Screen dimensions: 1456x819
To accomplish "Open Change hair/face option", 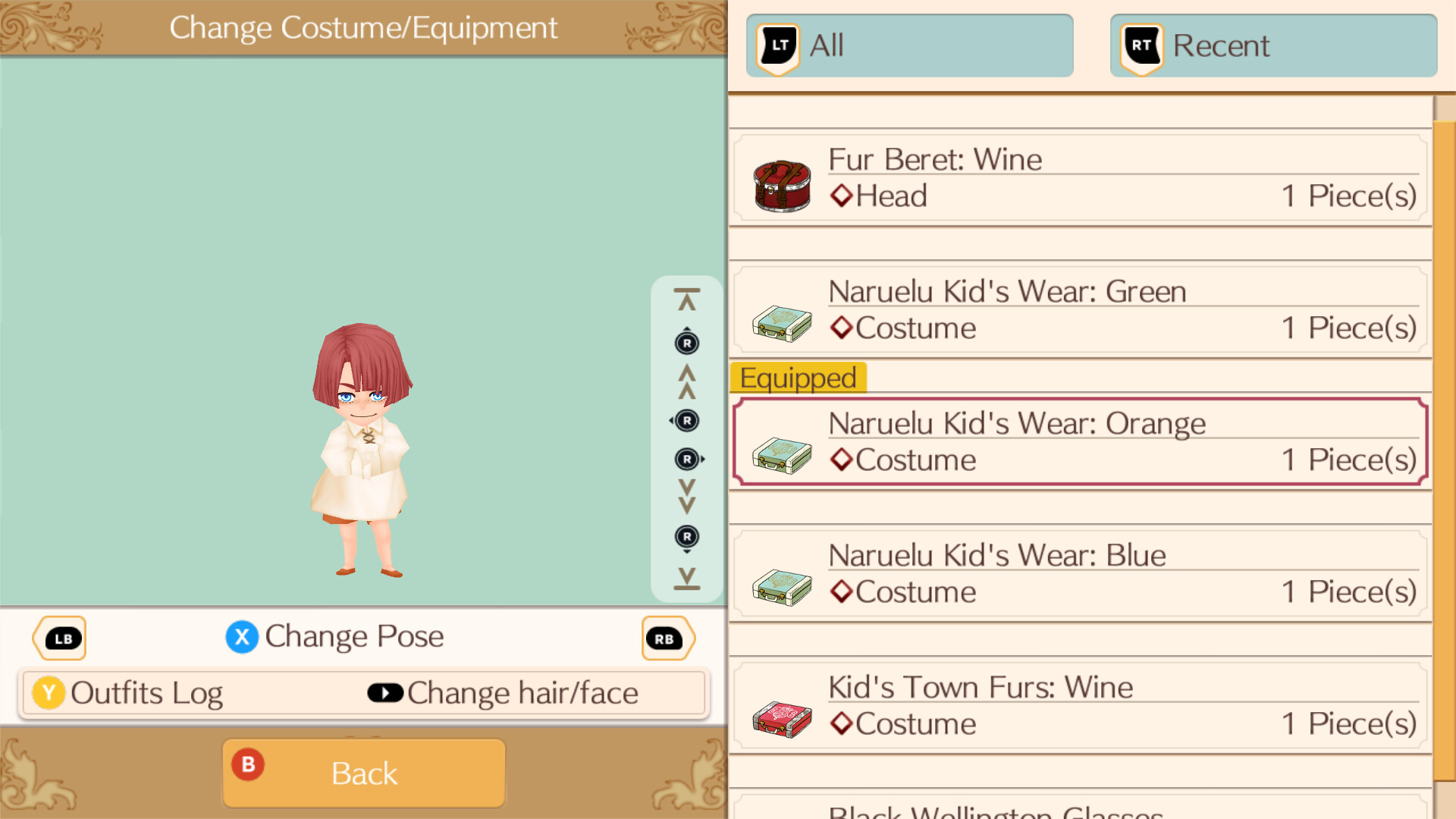I will point(504,693).
